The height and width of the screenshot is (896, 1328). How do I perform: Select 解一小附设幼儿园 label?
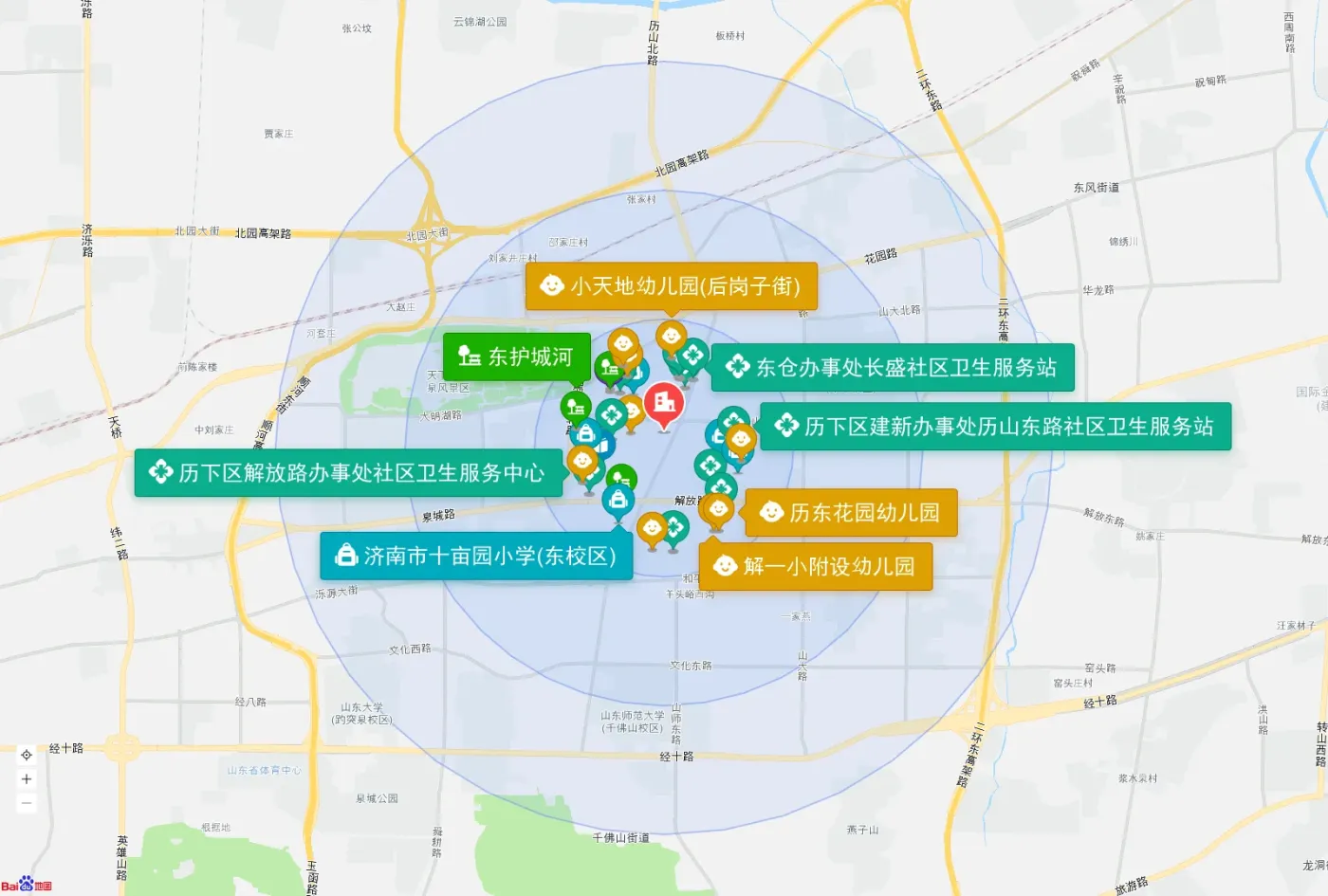(816, 566)
